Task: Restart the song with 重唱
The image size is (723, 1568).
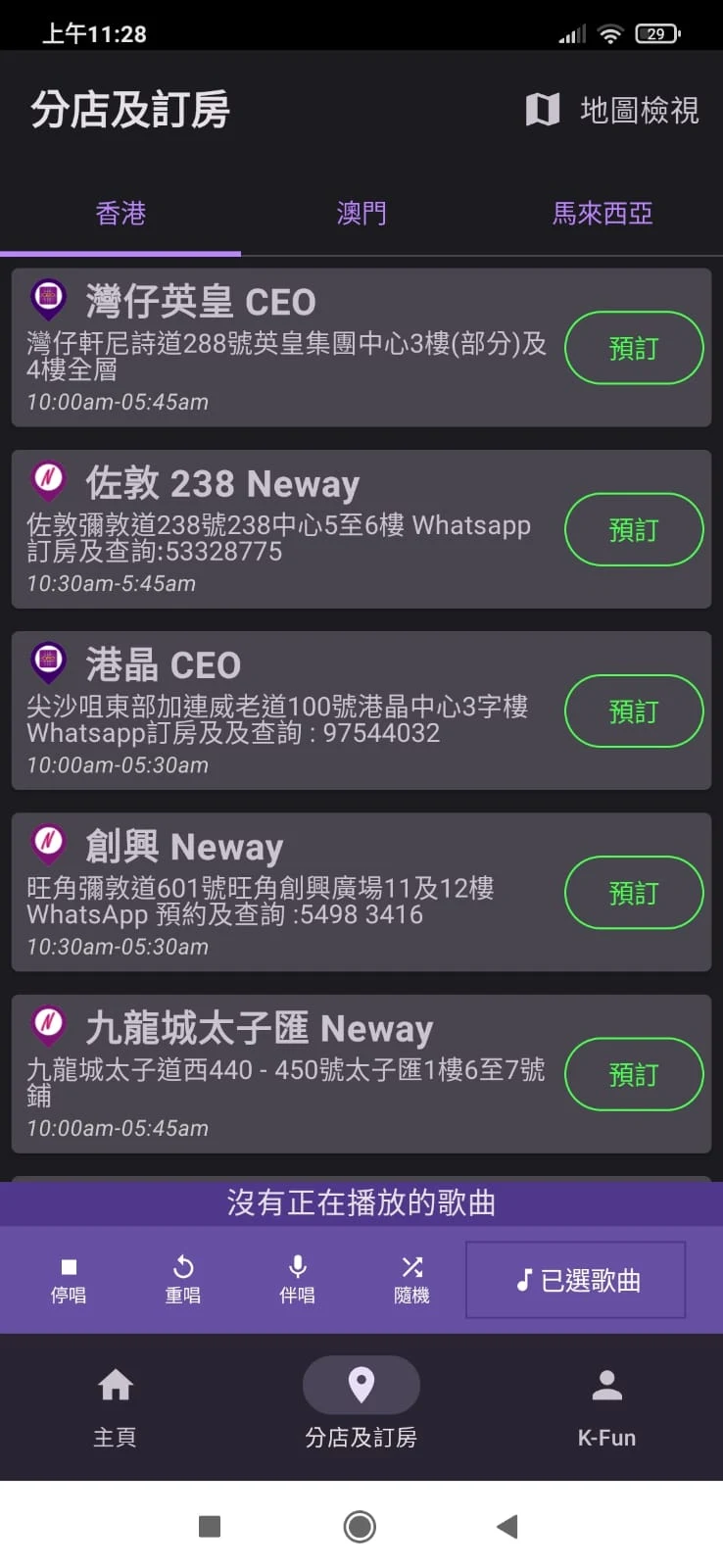Action: [x=183, y=1280]
